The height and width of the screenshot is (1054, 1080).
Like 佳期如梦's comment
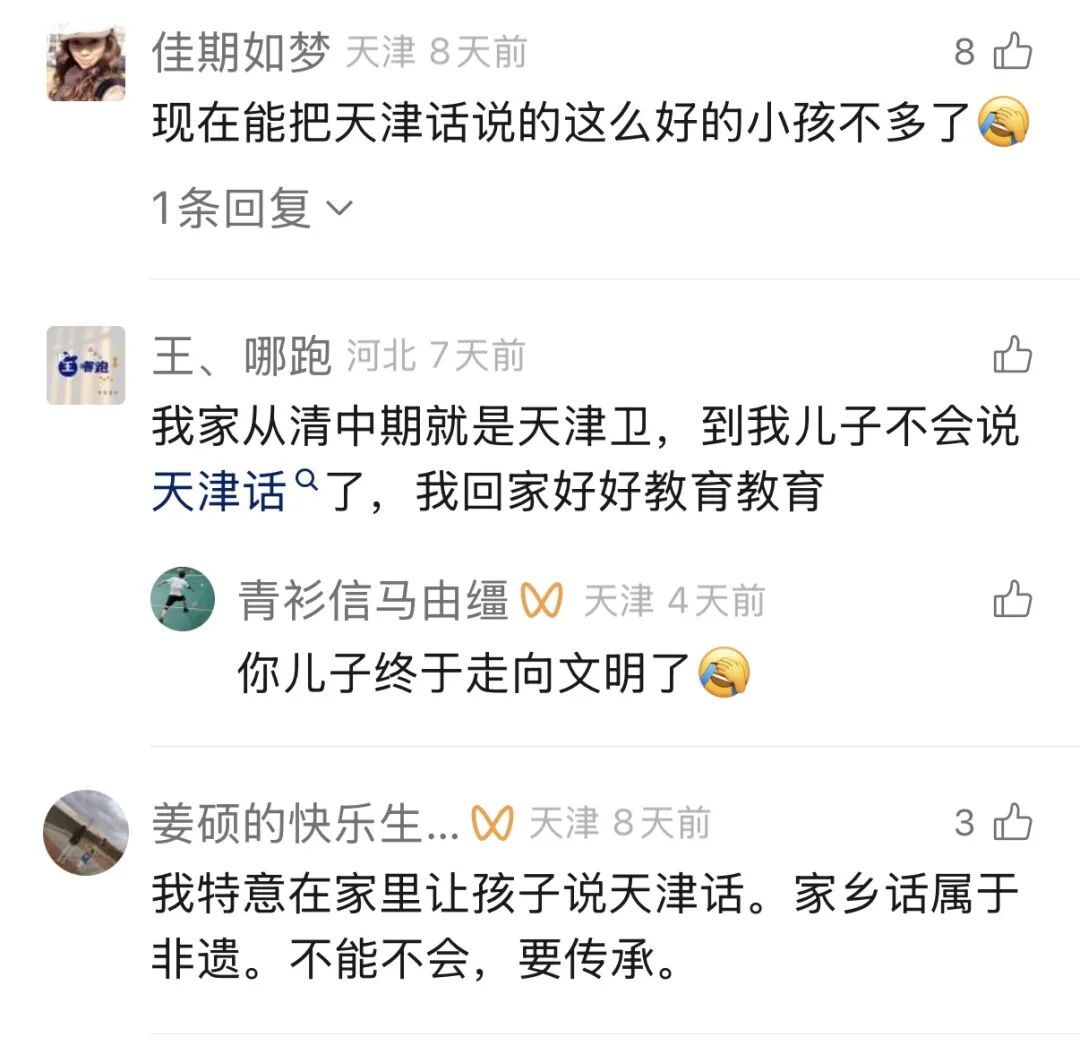(1012, 52)
